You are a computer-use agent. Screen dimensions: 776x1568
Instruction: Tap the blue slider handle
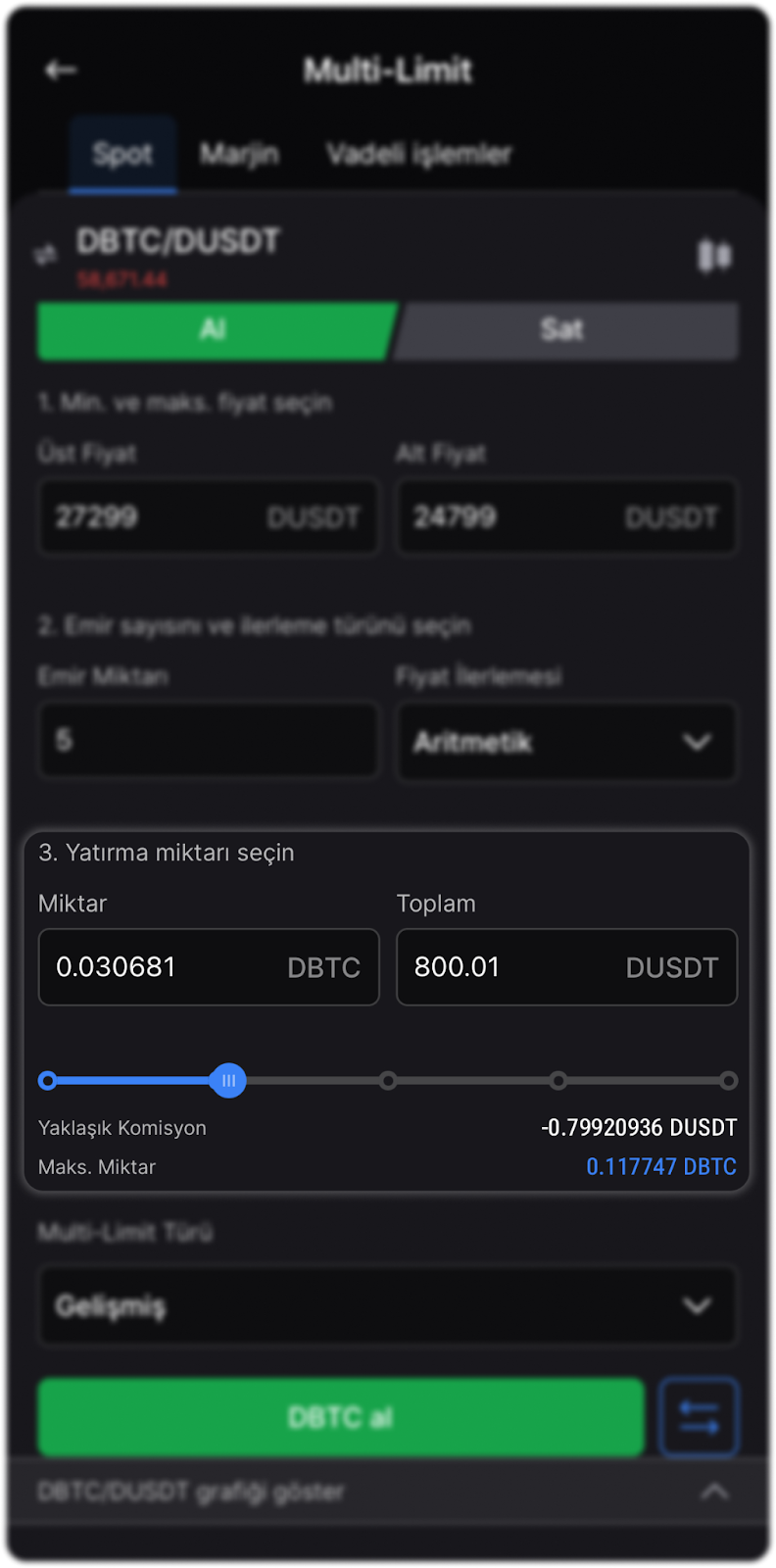point(228,1081)
